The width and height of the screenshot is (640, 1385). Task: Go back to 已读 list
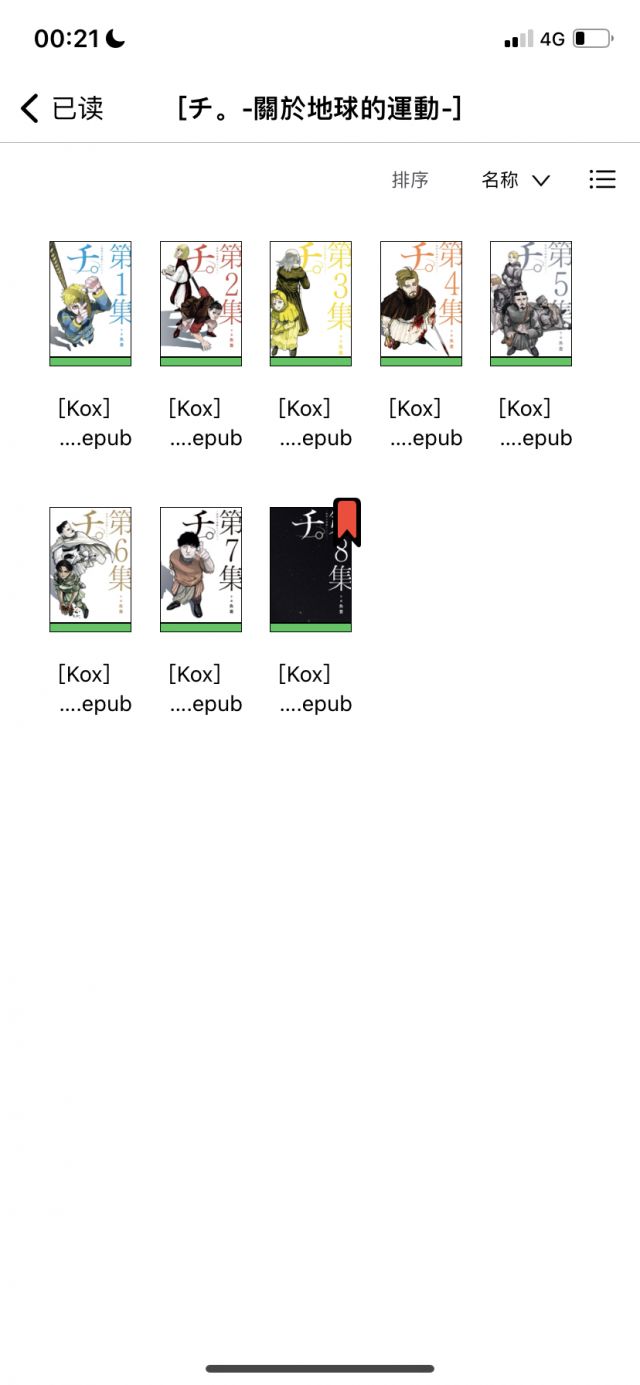point(60,108)
